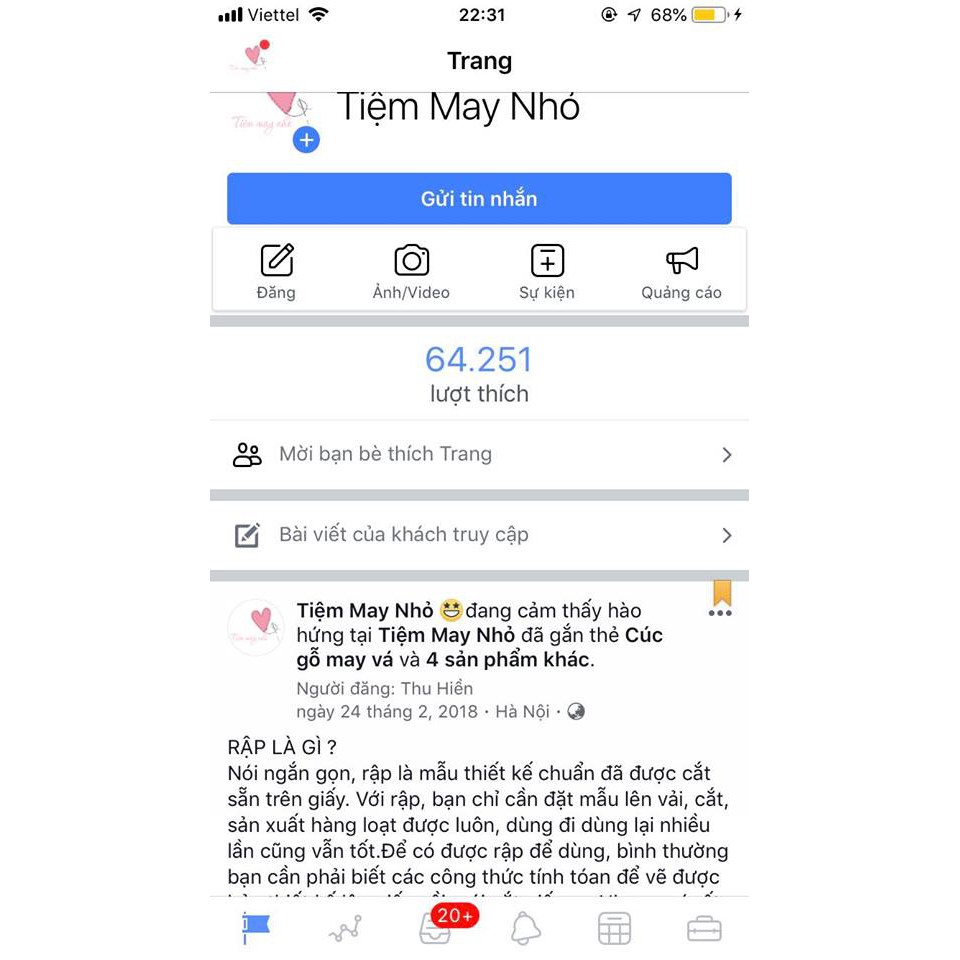Screen dimensions: 960x960
Task: Create a post with Đăng
Action: 277,271
